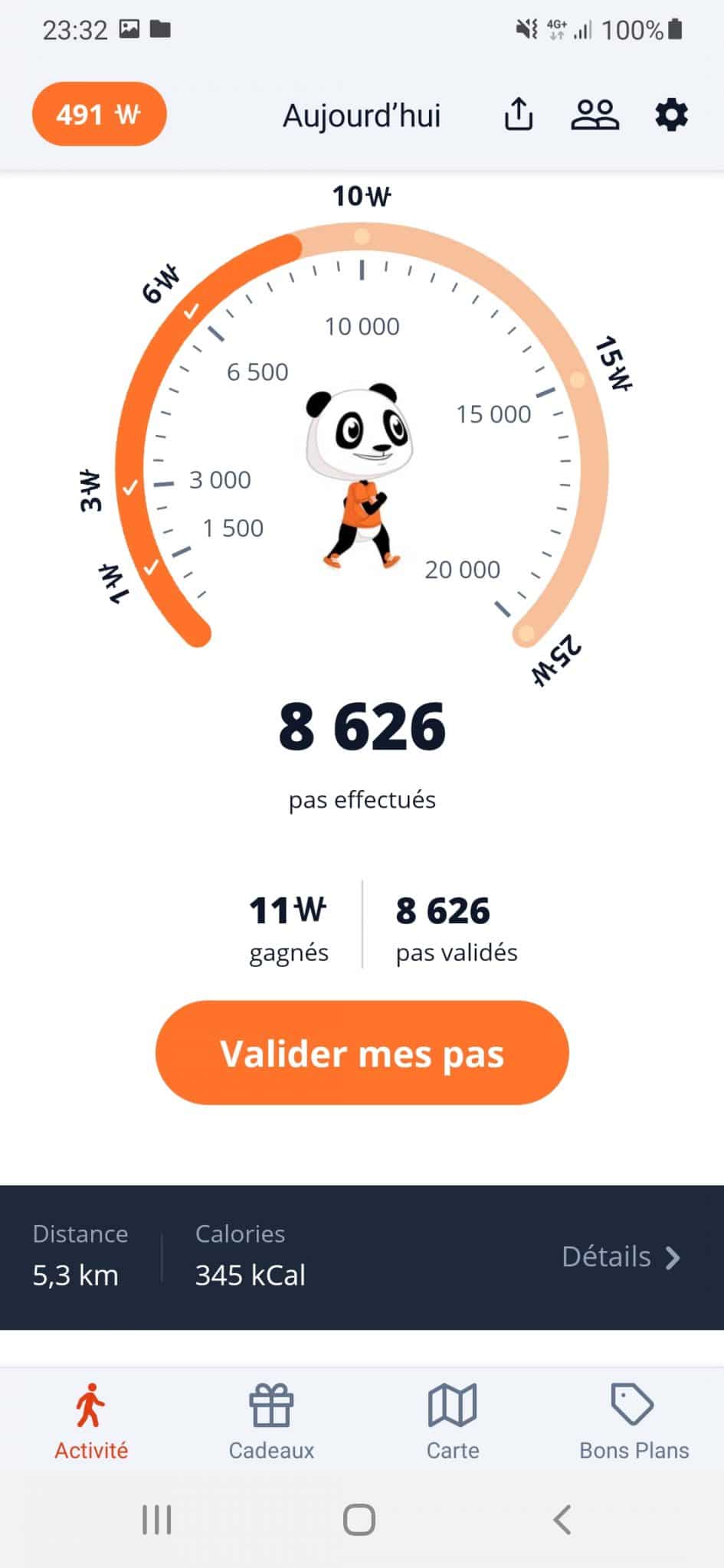The height and width of the screenshot is (1568, 724).
Task: Select the Activité tab
Action: [91, 1422]
